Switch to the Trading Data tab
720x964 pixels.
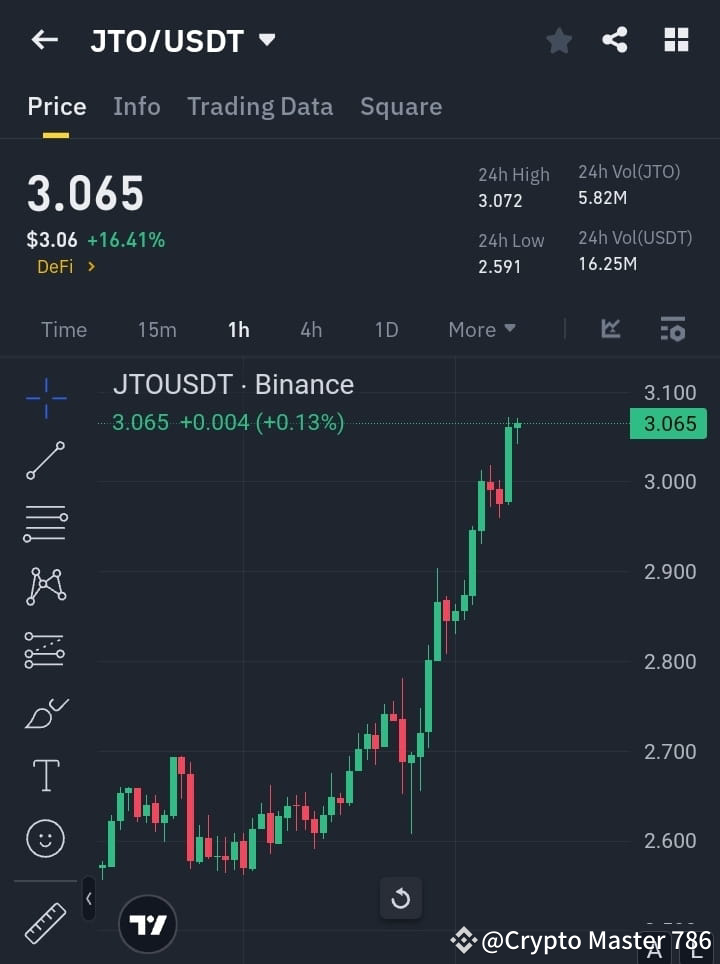(260, 106)
